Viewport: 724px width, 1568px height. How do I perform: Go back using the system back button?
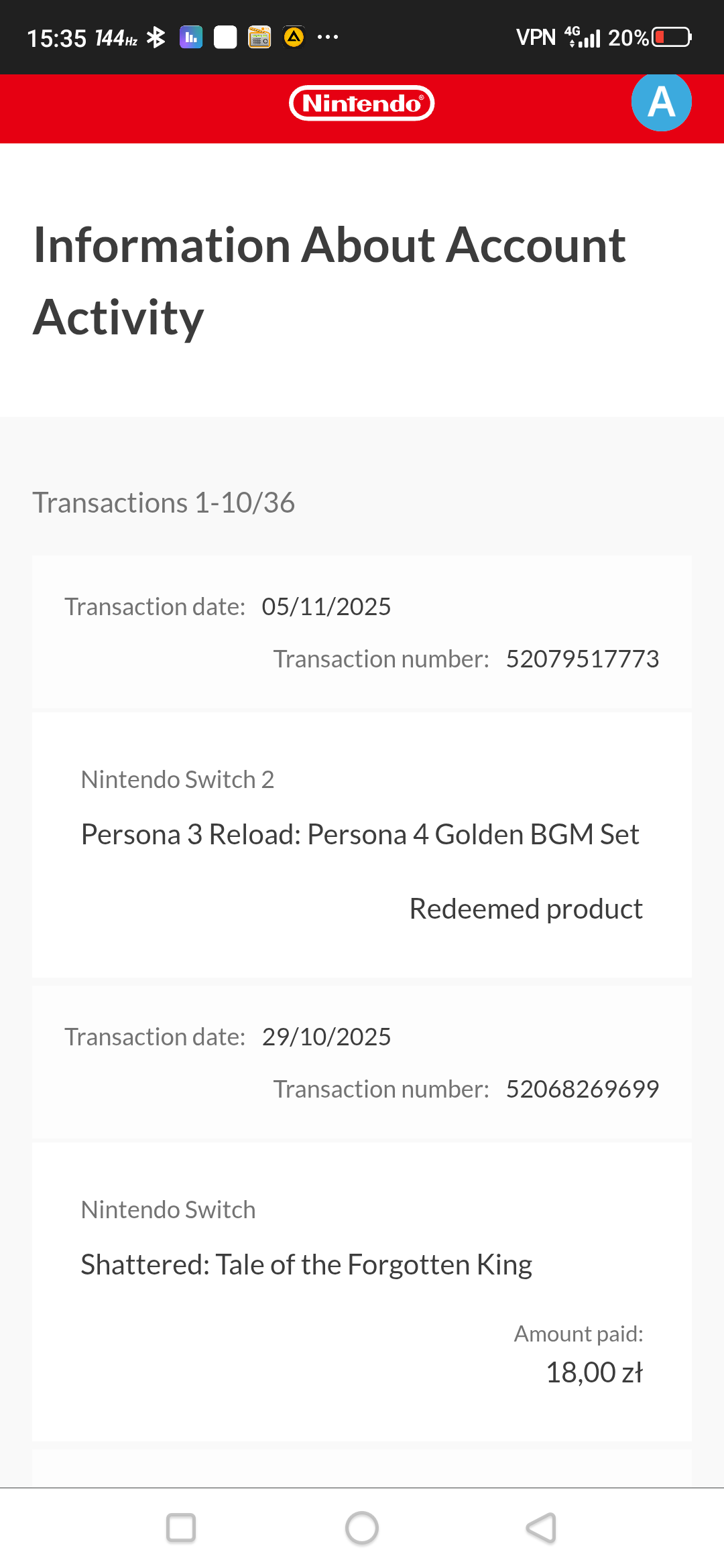click(x=542, y=1528)
